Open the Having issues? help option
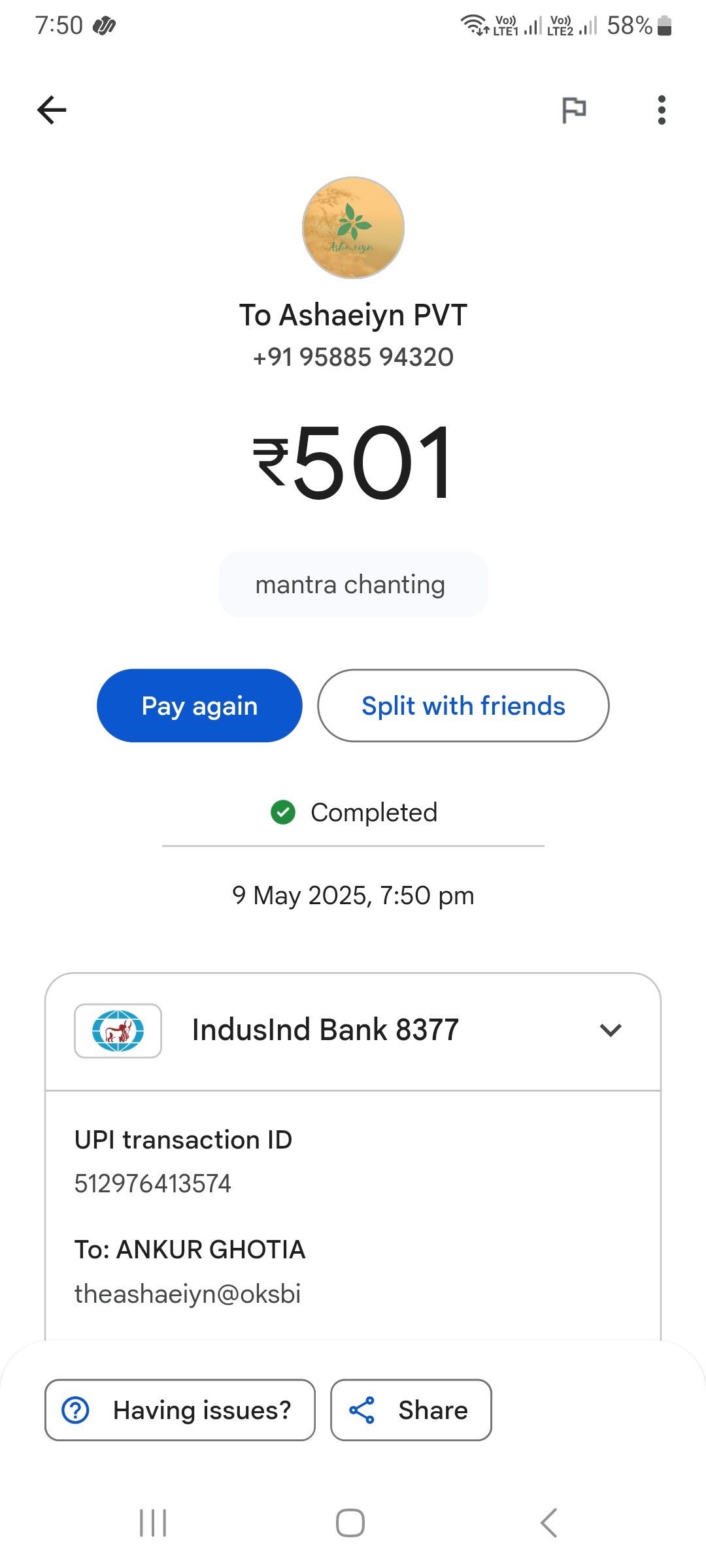The image size is (706, 1568). click(180, 1410)
